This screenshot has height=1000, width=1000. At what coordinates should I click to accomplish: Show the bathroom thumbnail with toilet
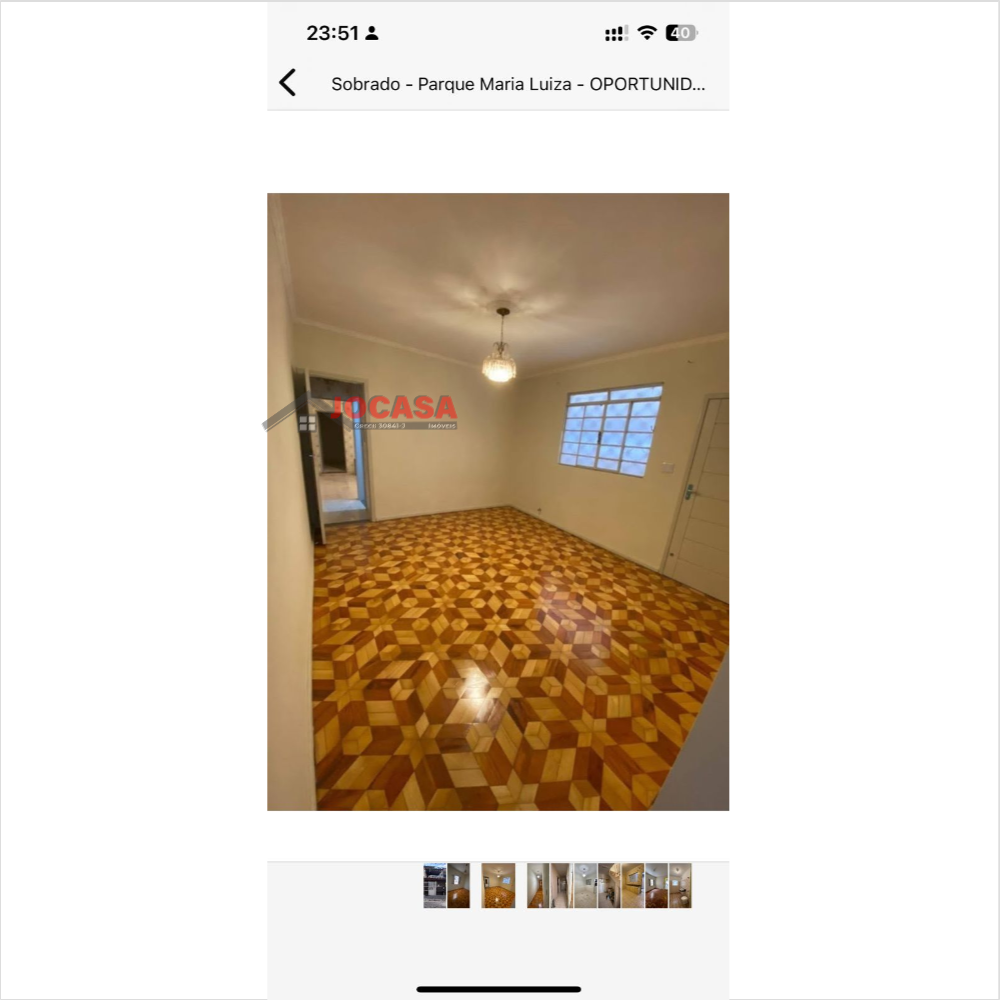tap(680, 886)
